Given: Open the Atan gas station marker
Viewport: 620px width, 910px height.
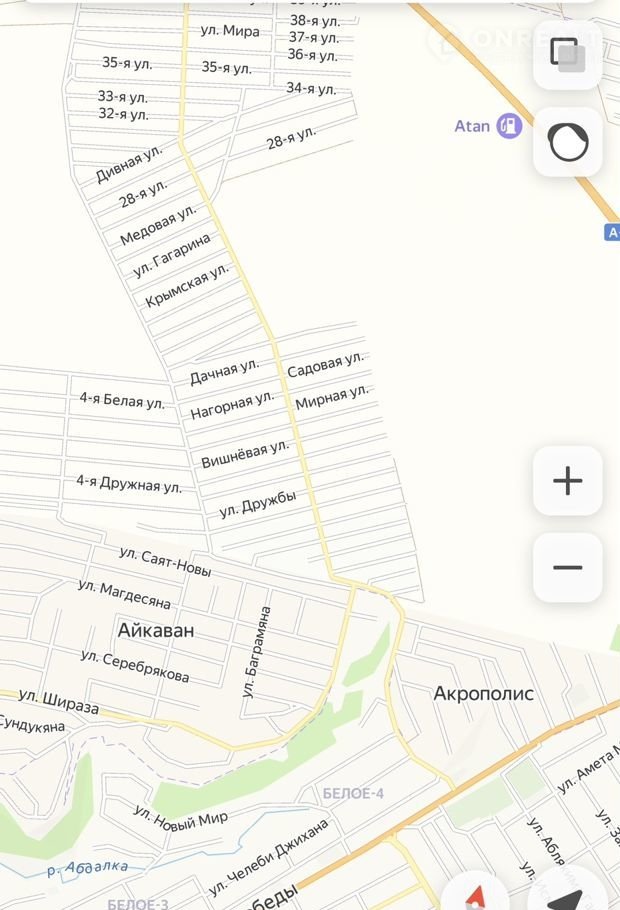Looking at the screenshot, I should 509,126.
